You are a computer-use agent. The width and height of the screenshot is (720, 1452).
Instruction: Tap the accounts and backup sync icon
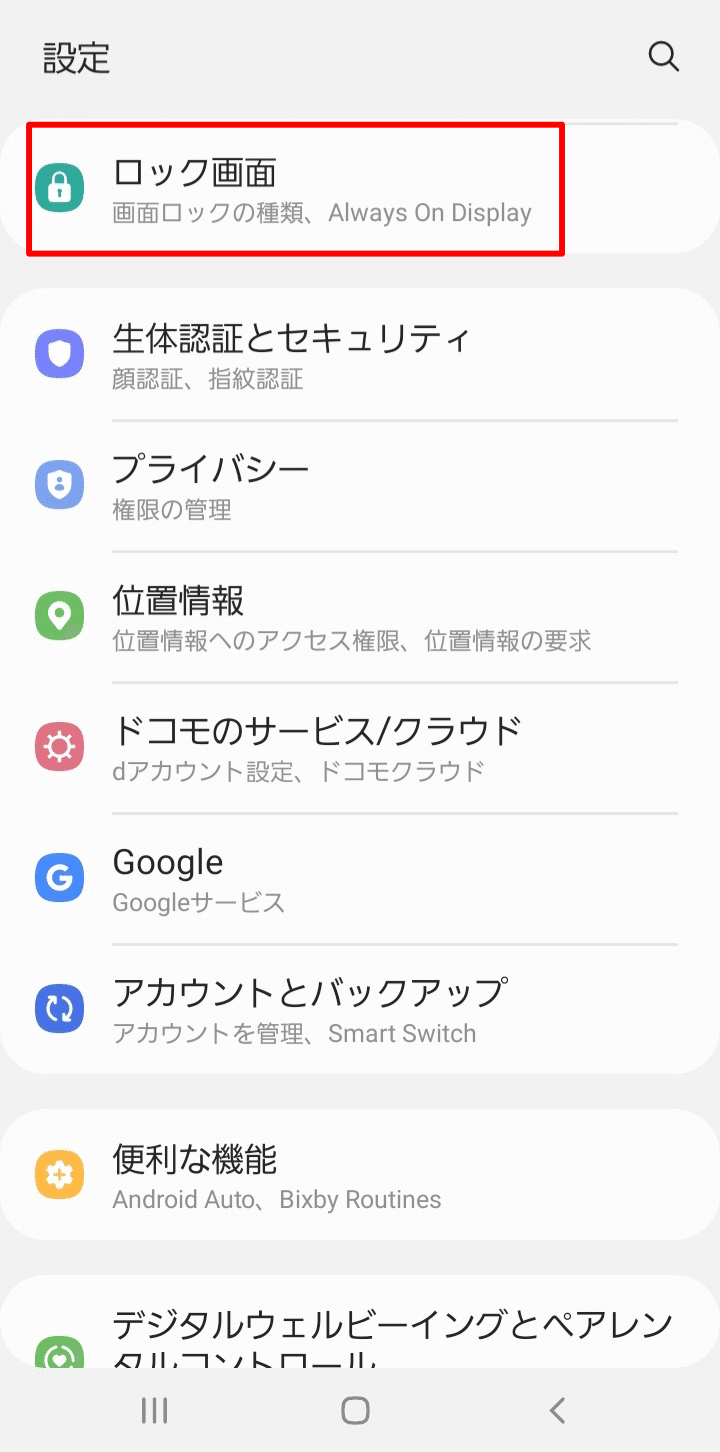pyautogui.click(x=59, y=1008)
